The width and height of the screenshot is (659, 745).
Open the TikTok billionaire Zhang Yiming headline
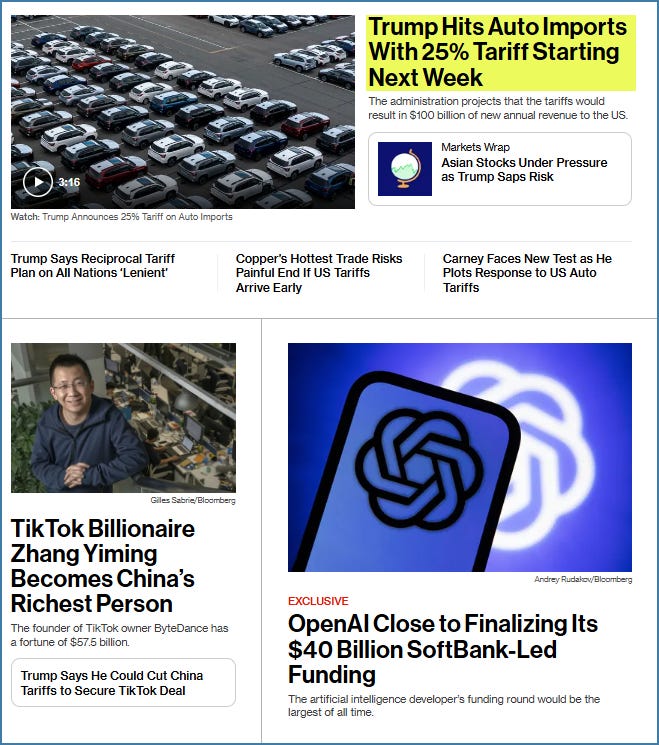[102, 566]
